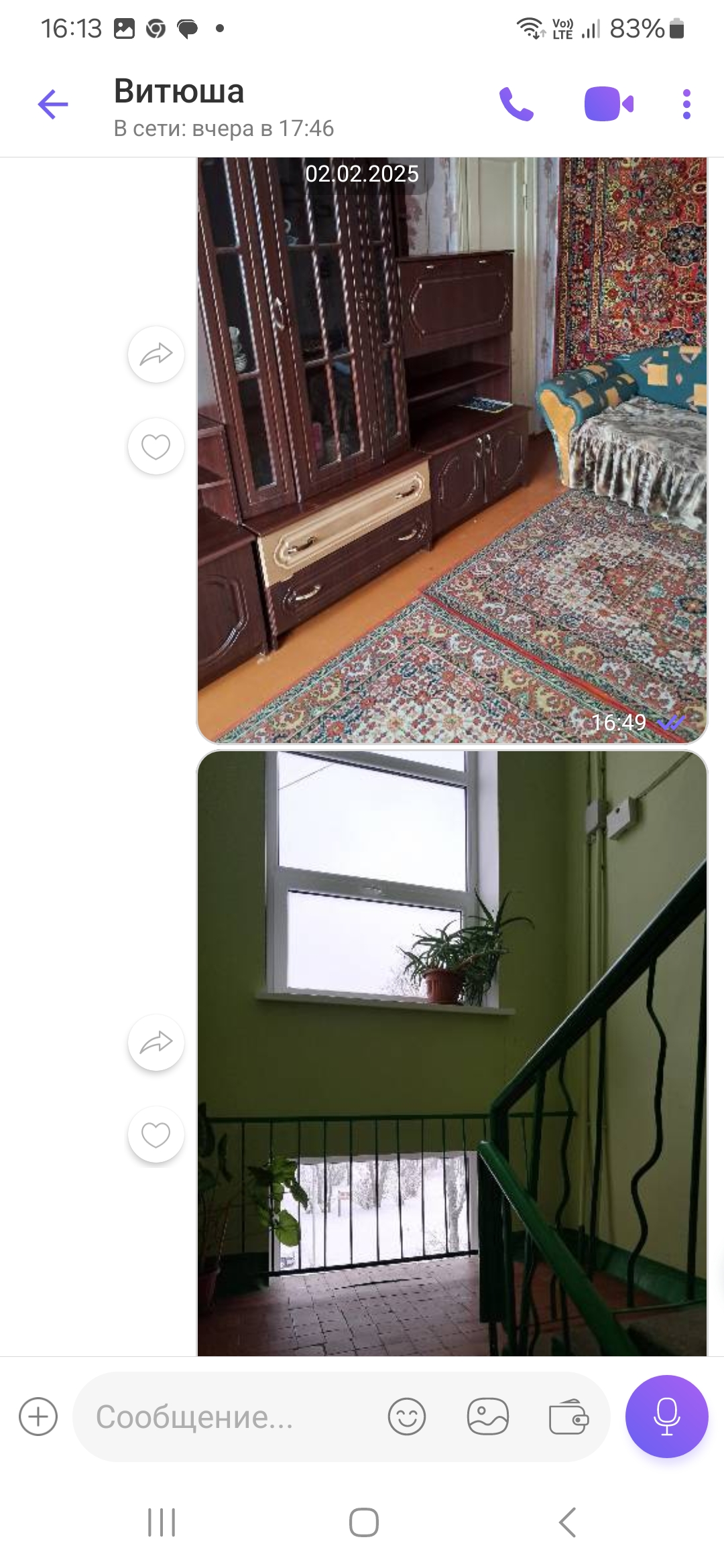Image resolution: width=724 pixels, height=1568 pixels.
Task: Start a video call with Витюша
Action: (609, 105)
